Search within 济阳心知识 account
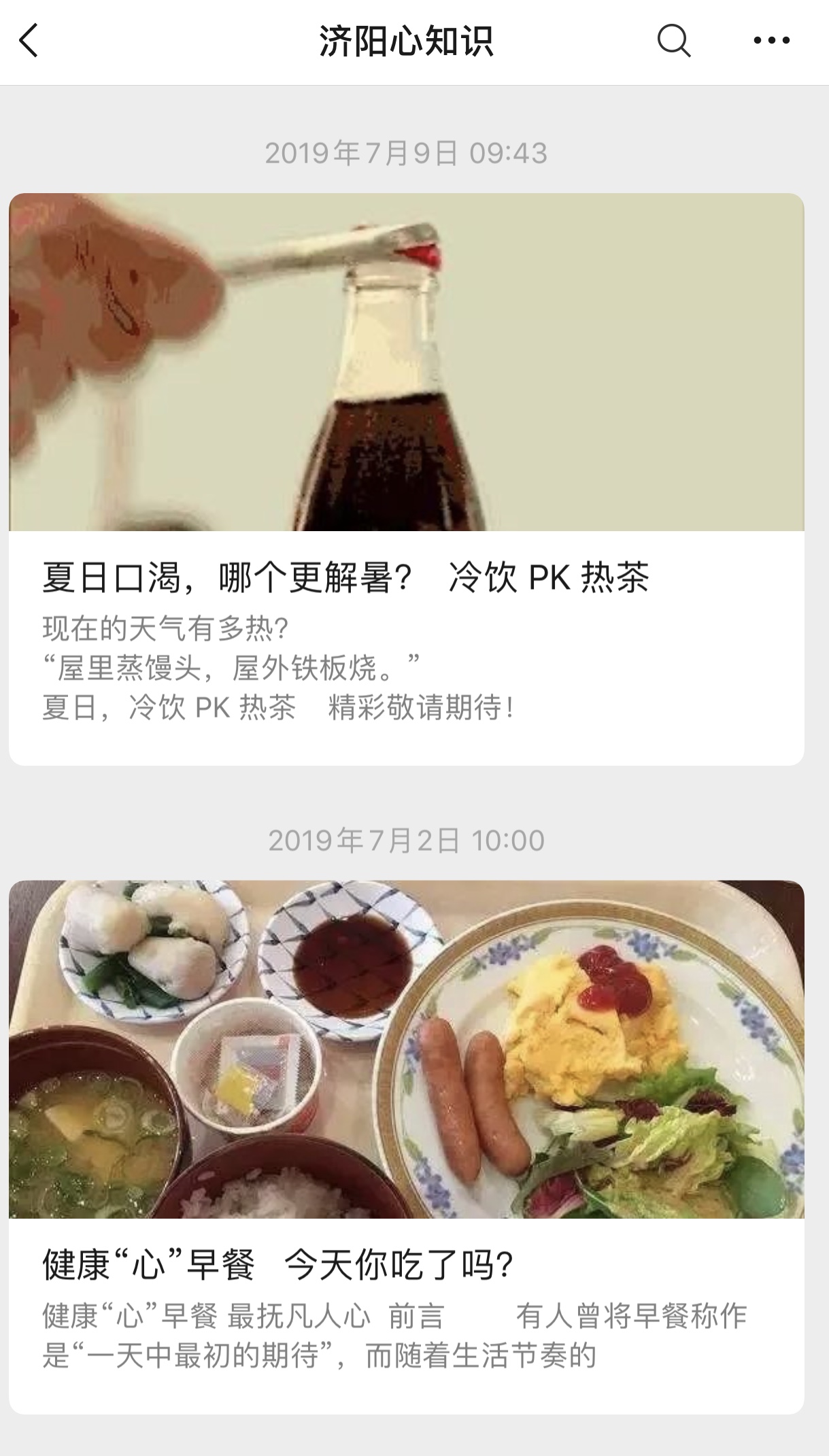 (x=673, y=41)
